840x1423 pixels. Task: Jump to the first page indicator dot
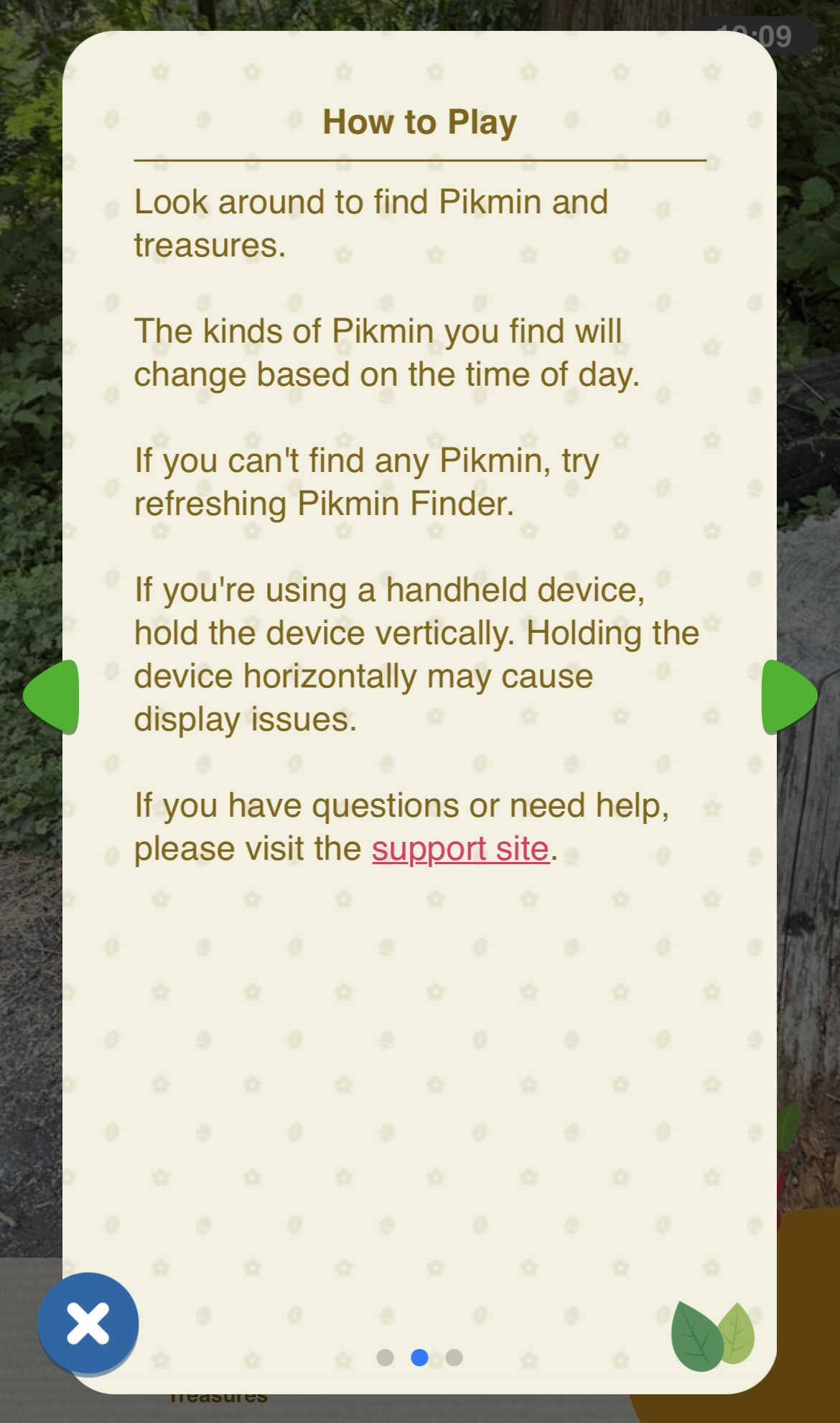pos(386,1357)
